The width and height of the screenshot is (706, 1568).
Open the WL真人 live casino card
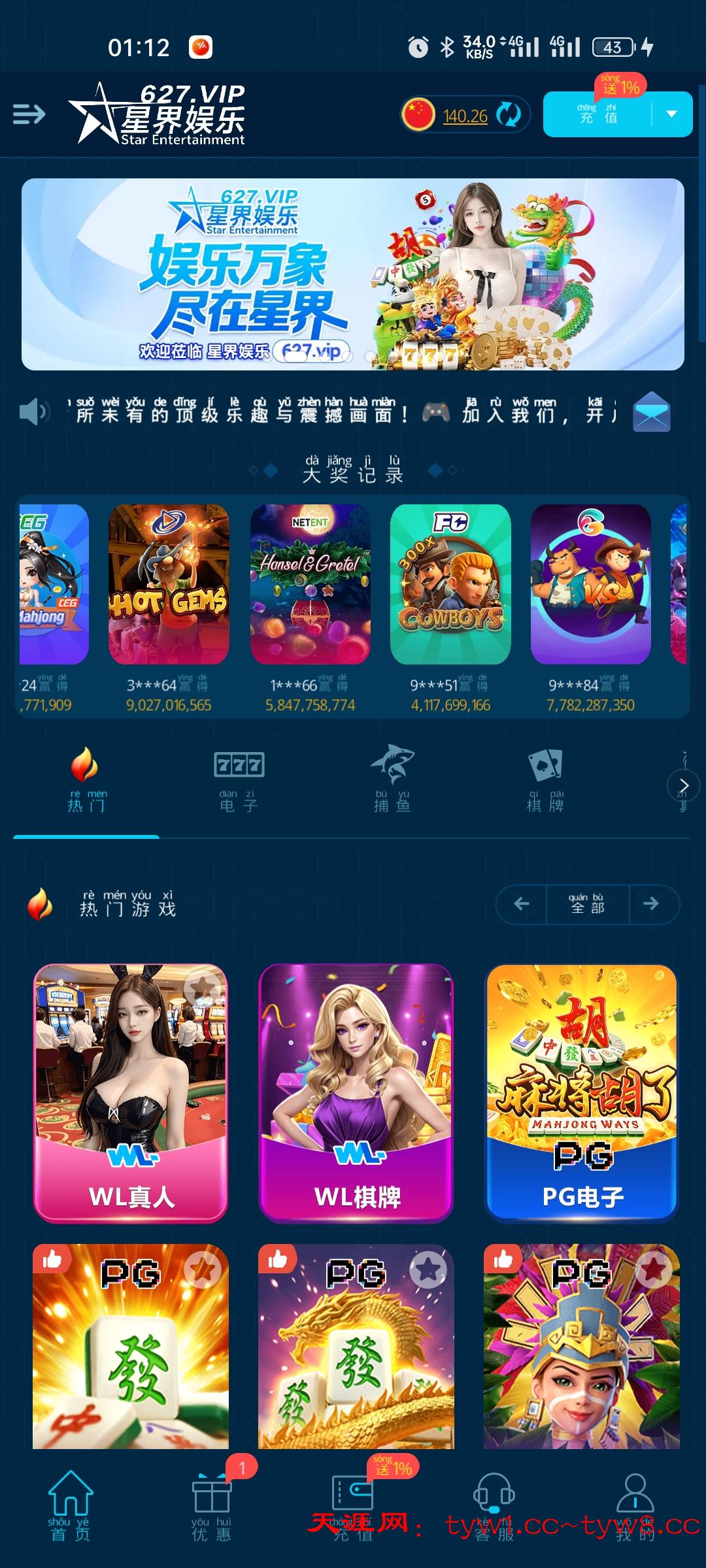(131, 1092)
